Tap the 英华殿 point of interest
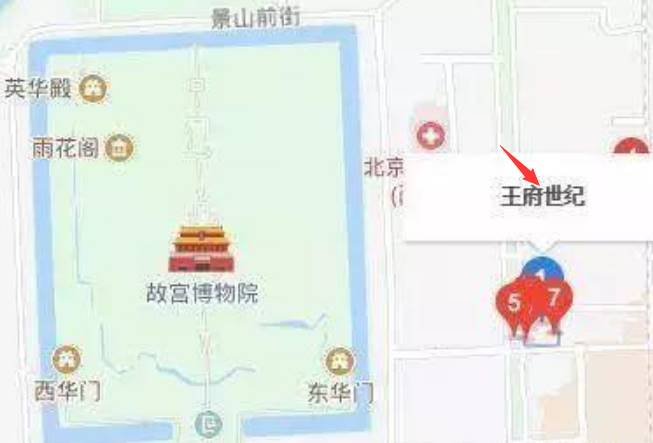 tap(95, 88)
